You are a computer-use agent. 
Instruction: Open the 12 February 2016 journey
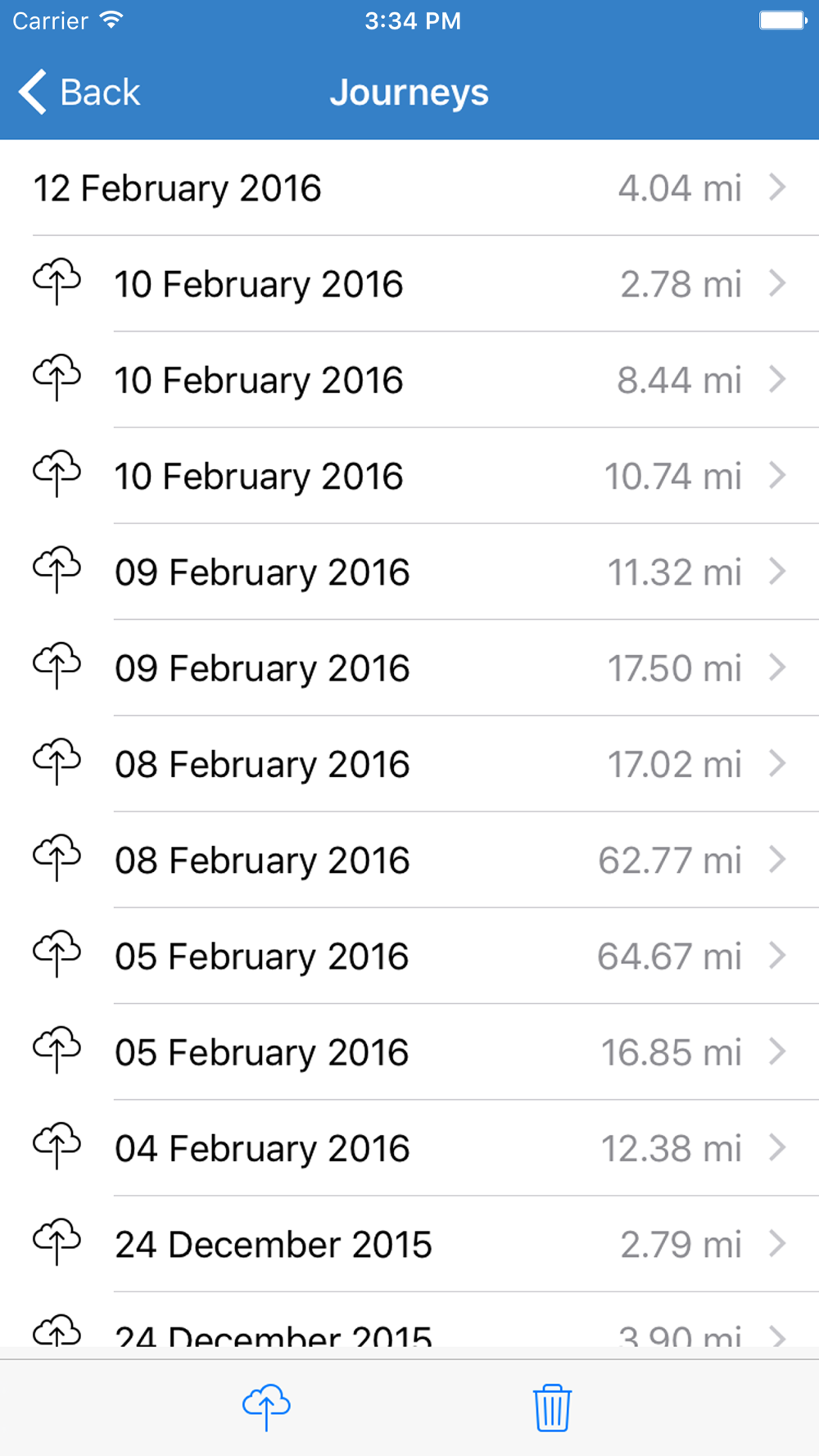409,188
